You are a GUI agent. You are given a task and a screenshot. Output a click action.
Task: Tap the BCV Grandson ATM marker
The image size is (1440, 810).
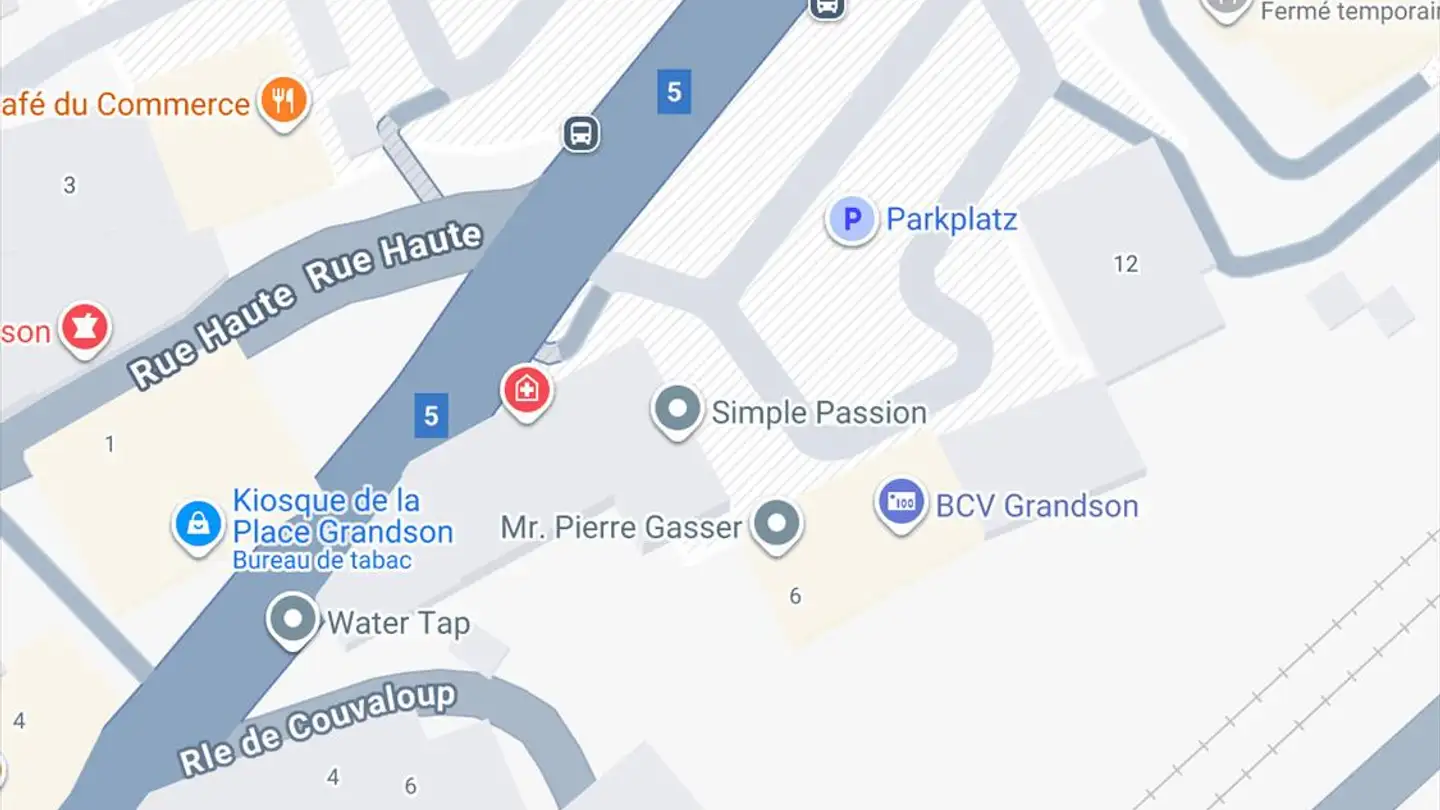tap(900, 502)
